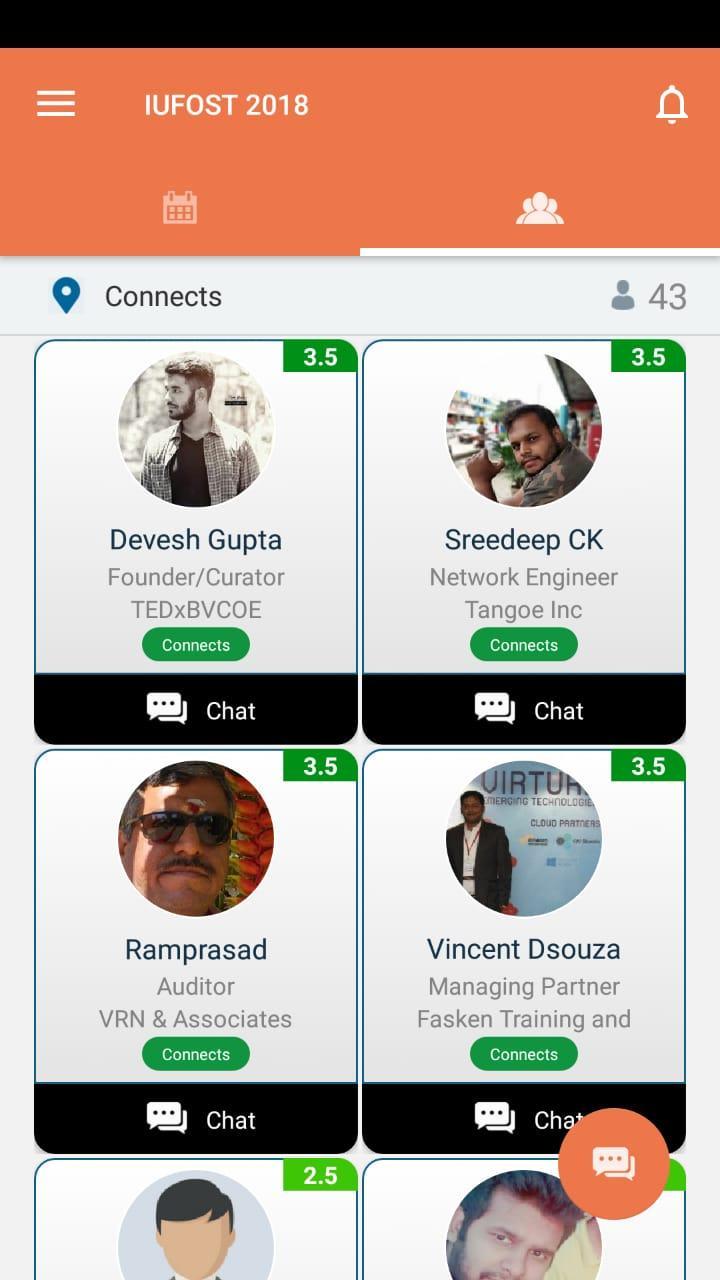
Task: Open the orange floating chat button
Action: click(x=613, y=1163)
